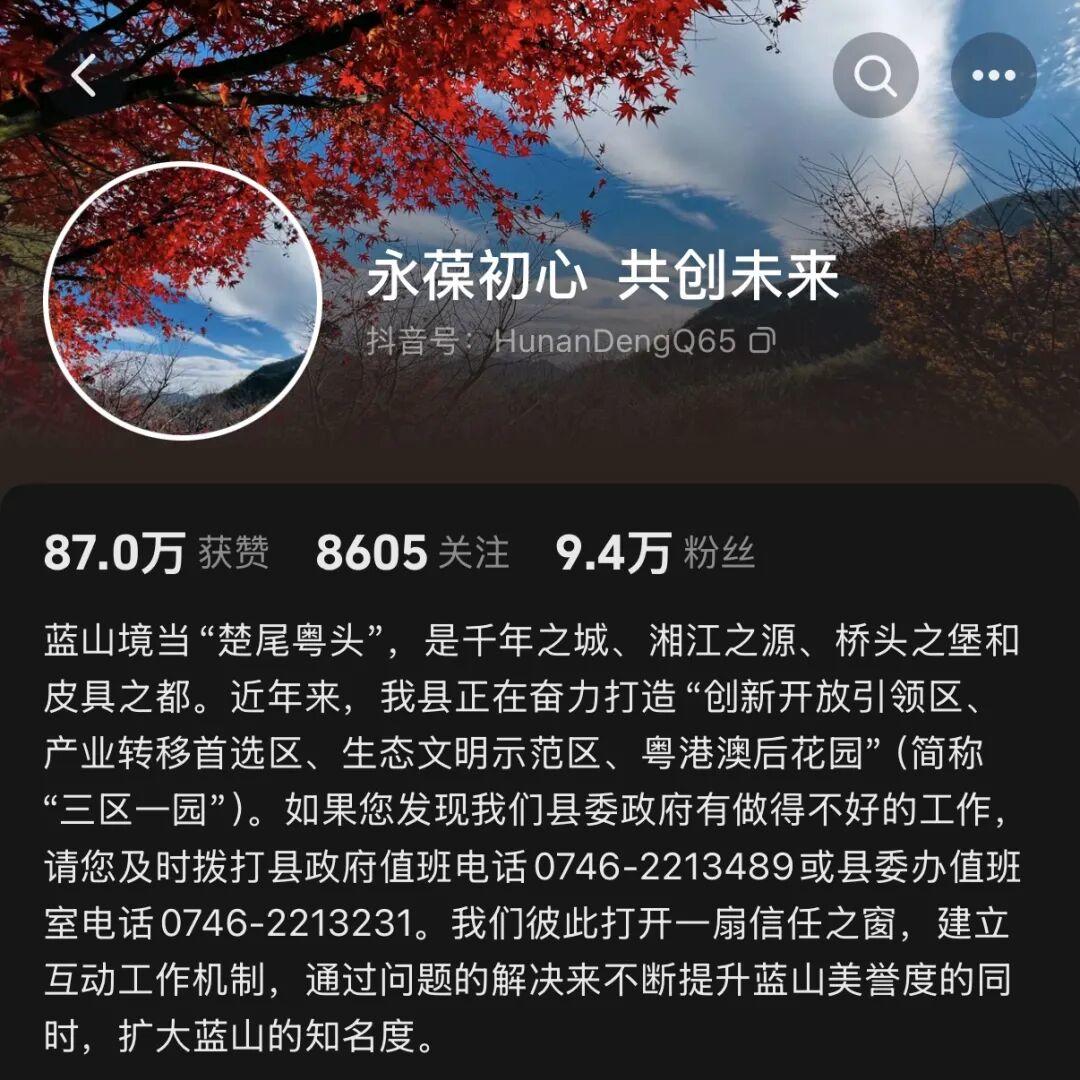Copy the Douyin ID HunanDengQ65
Screen dimensions: 1080x1080
[x=762, y=342]
